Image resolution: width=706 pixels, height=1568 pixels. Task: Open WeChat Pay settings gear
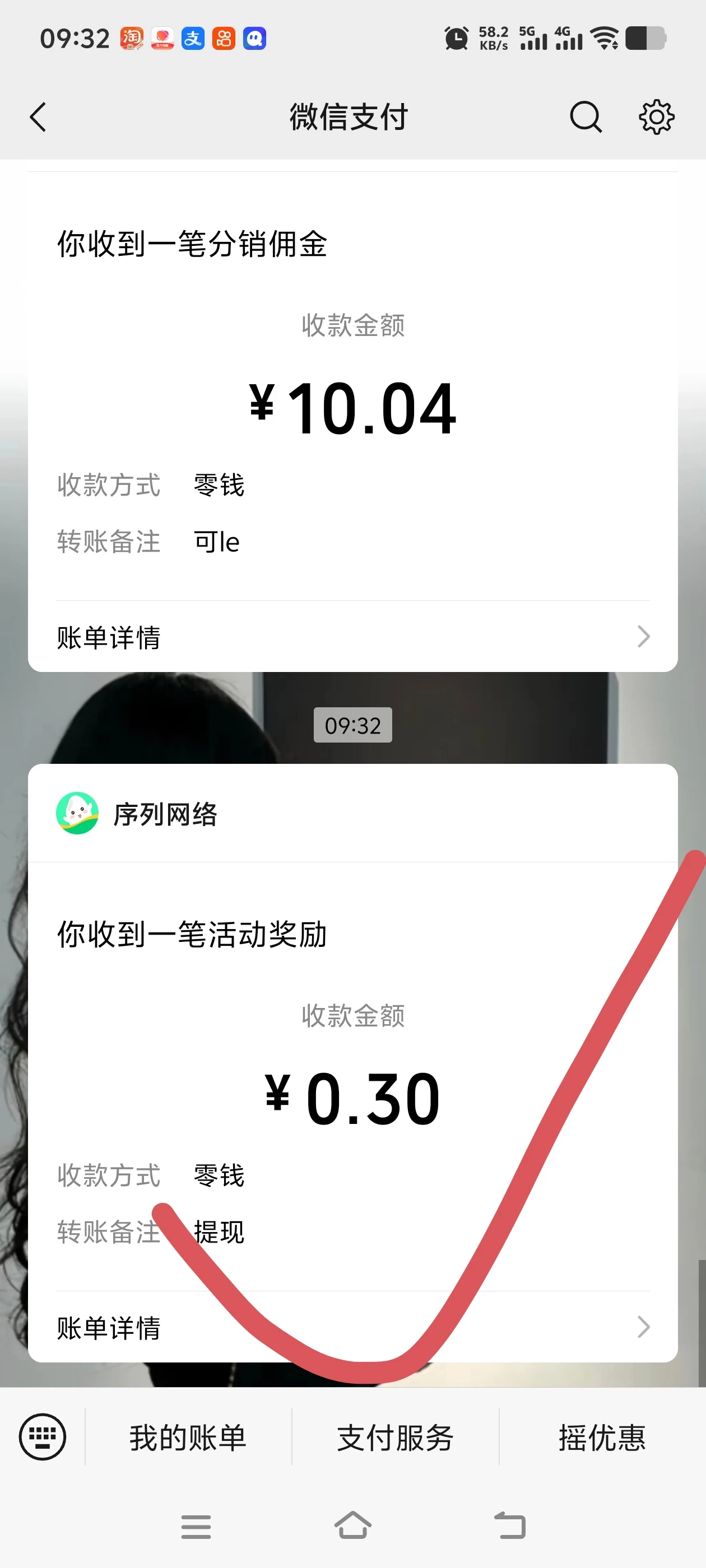click(656, 117)
